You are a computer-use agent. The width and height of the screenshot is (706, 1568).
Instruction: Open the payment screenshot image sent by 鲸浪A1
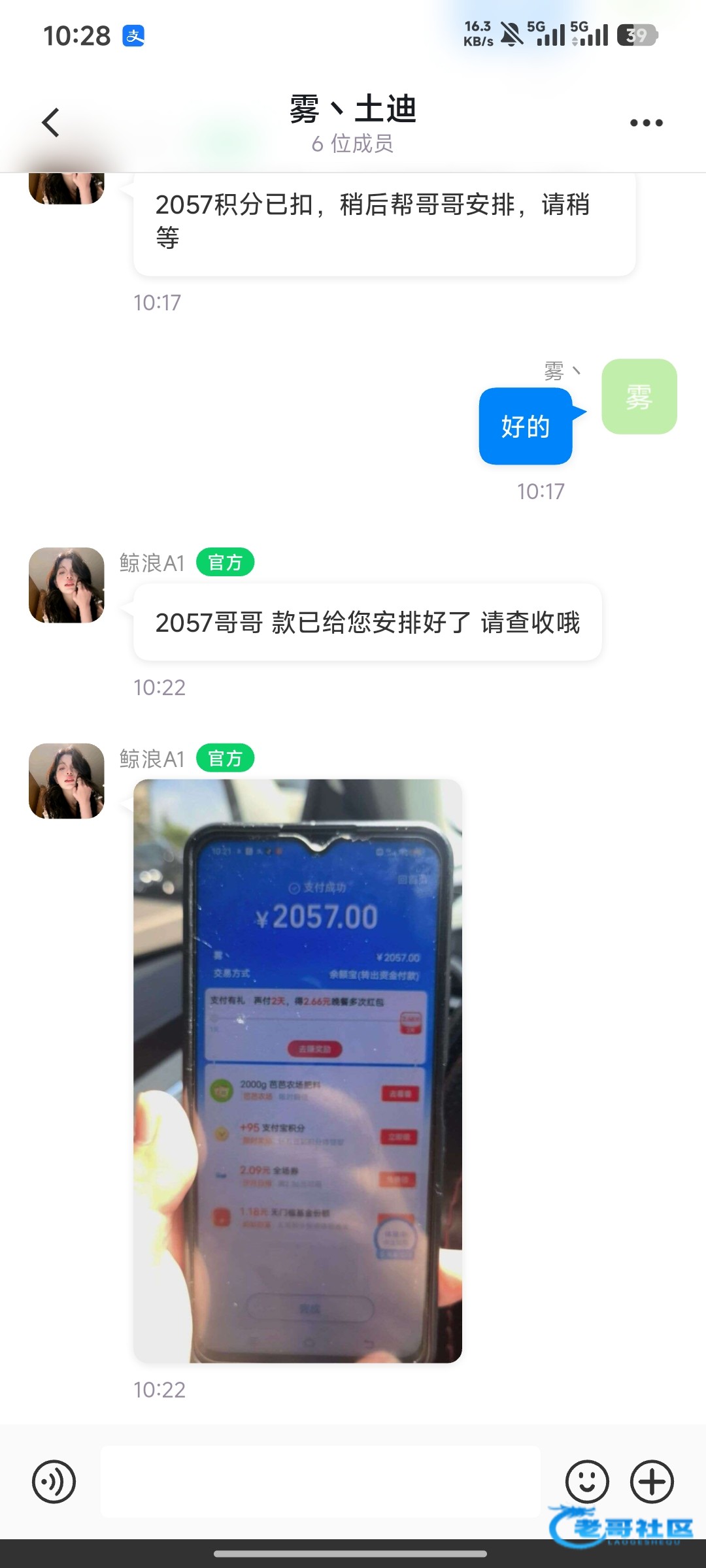tap(297, 1070)
